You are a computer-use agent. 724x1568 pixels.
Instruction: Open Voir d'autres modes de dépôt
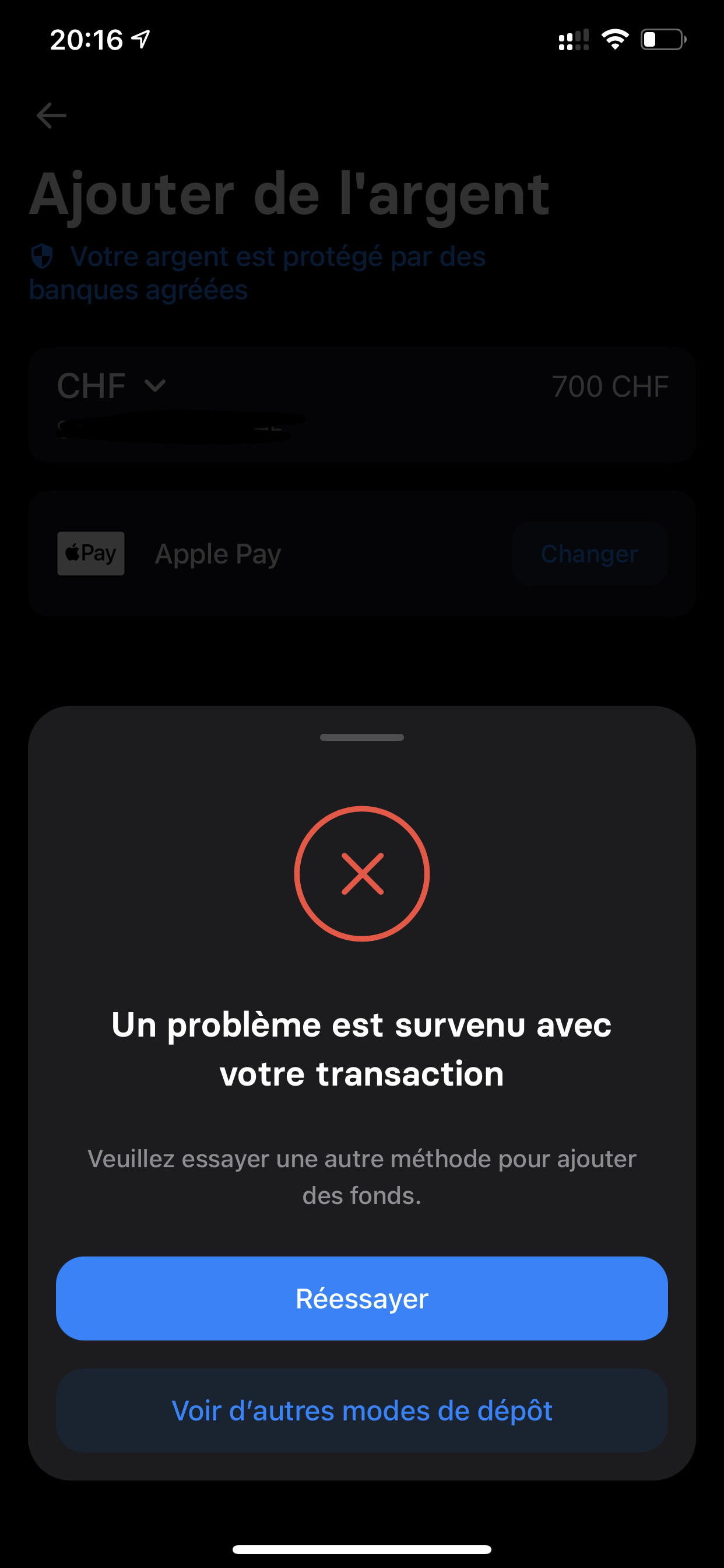click(362, 1410)
